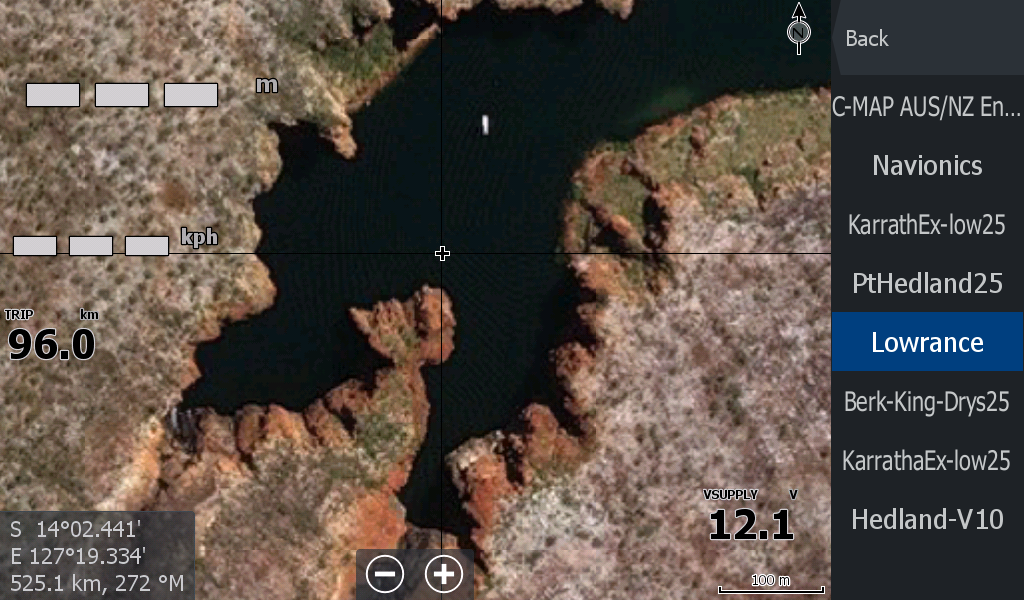Choose Navionics chart source
This screenshot has width=1024, height=600.
(x=927, y=166)
